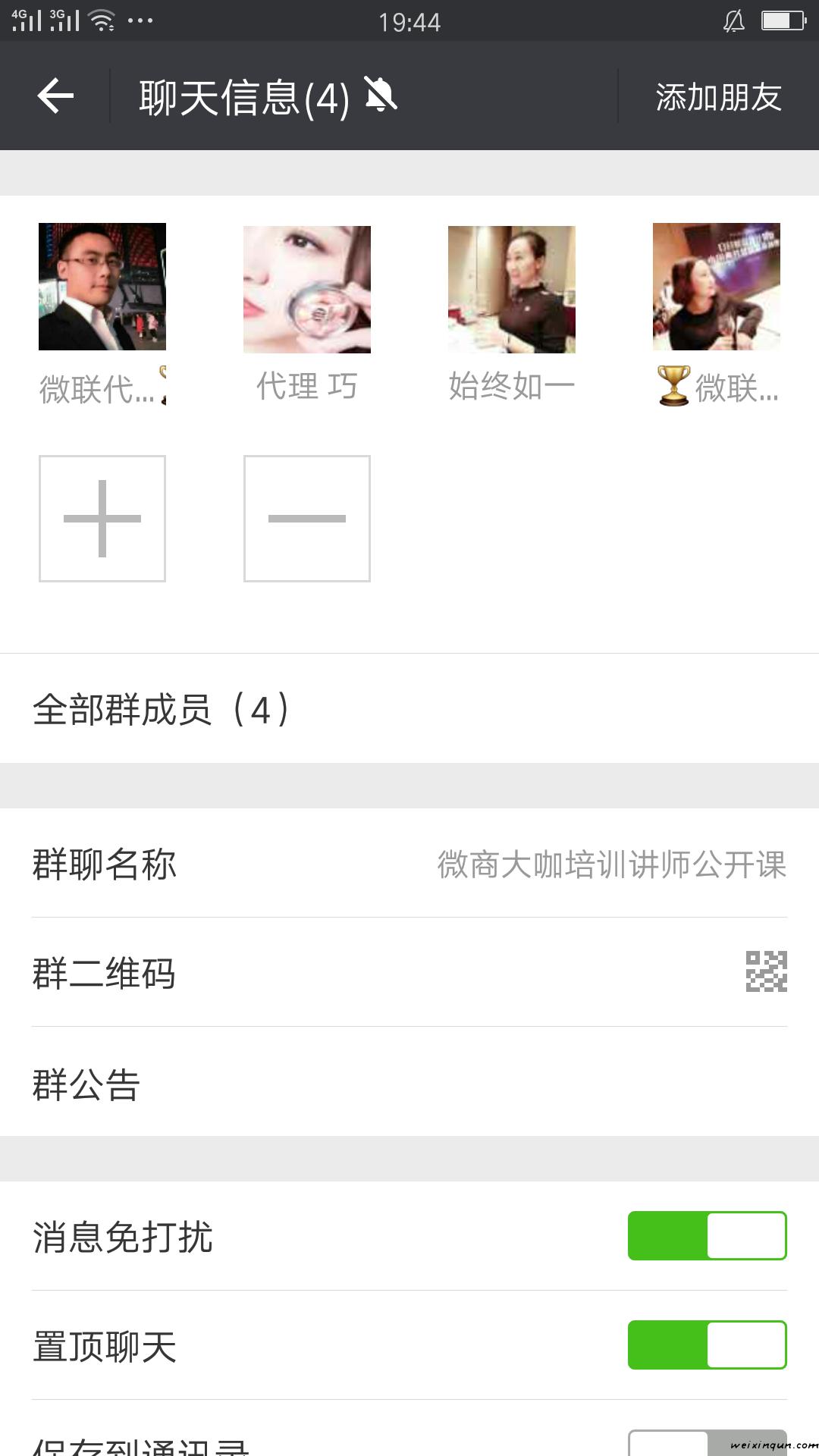Open the 群二维码 group QR code

(409, 973)
